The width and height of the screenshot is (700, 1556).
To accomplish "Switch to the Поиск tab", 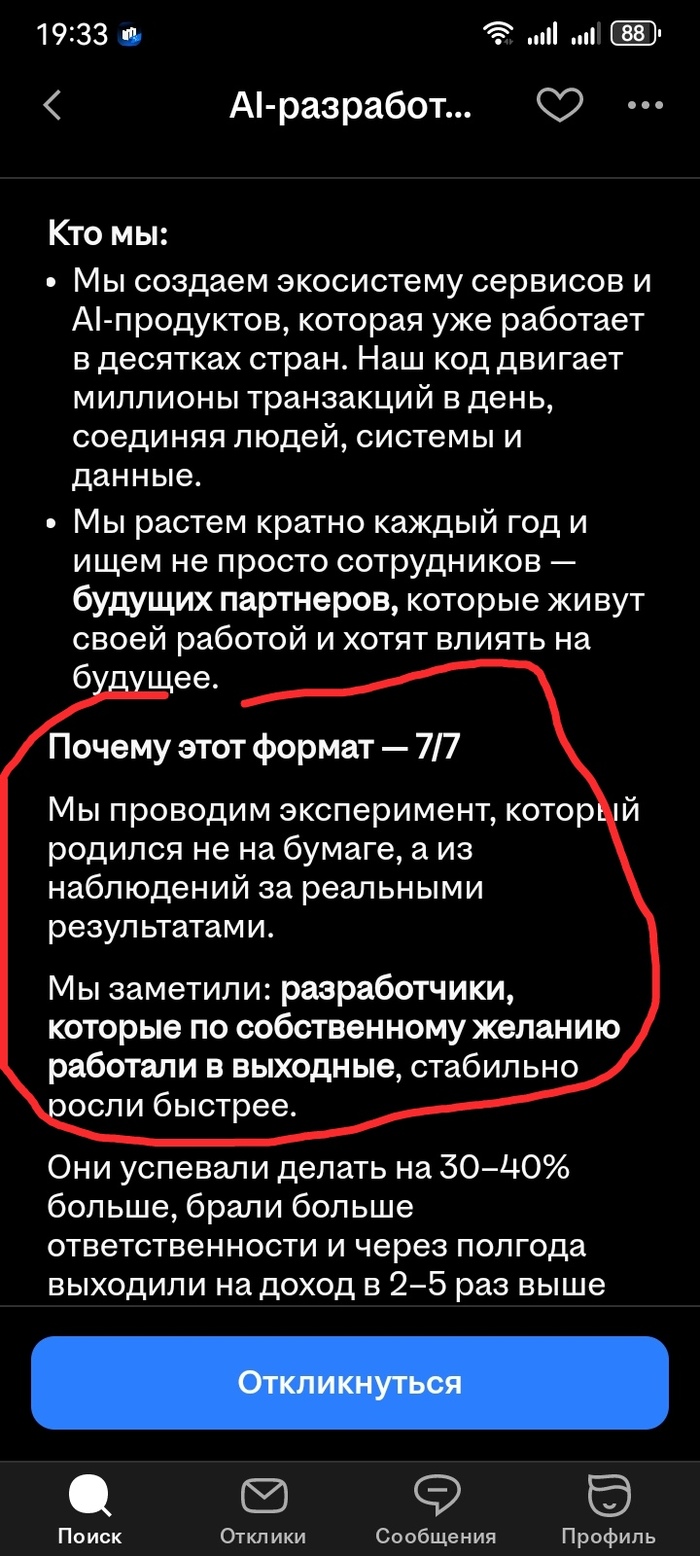I will pos(90,1510).
